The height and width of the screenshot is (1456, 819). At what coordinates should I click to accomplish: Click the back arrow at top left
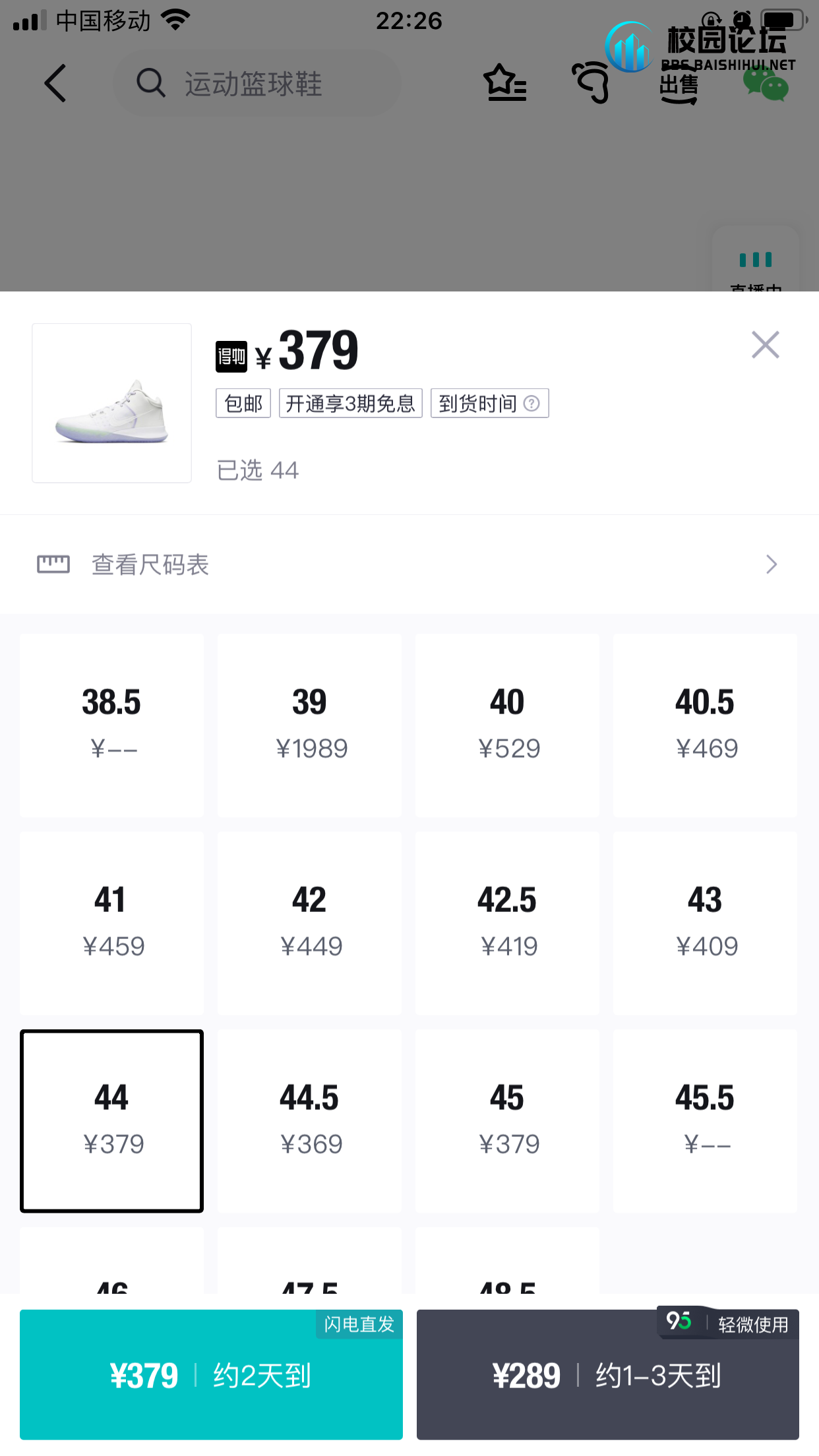tap(55, 83)
